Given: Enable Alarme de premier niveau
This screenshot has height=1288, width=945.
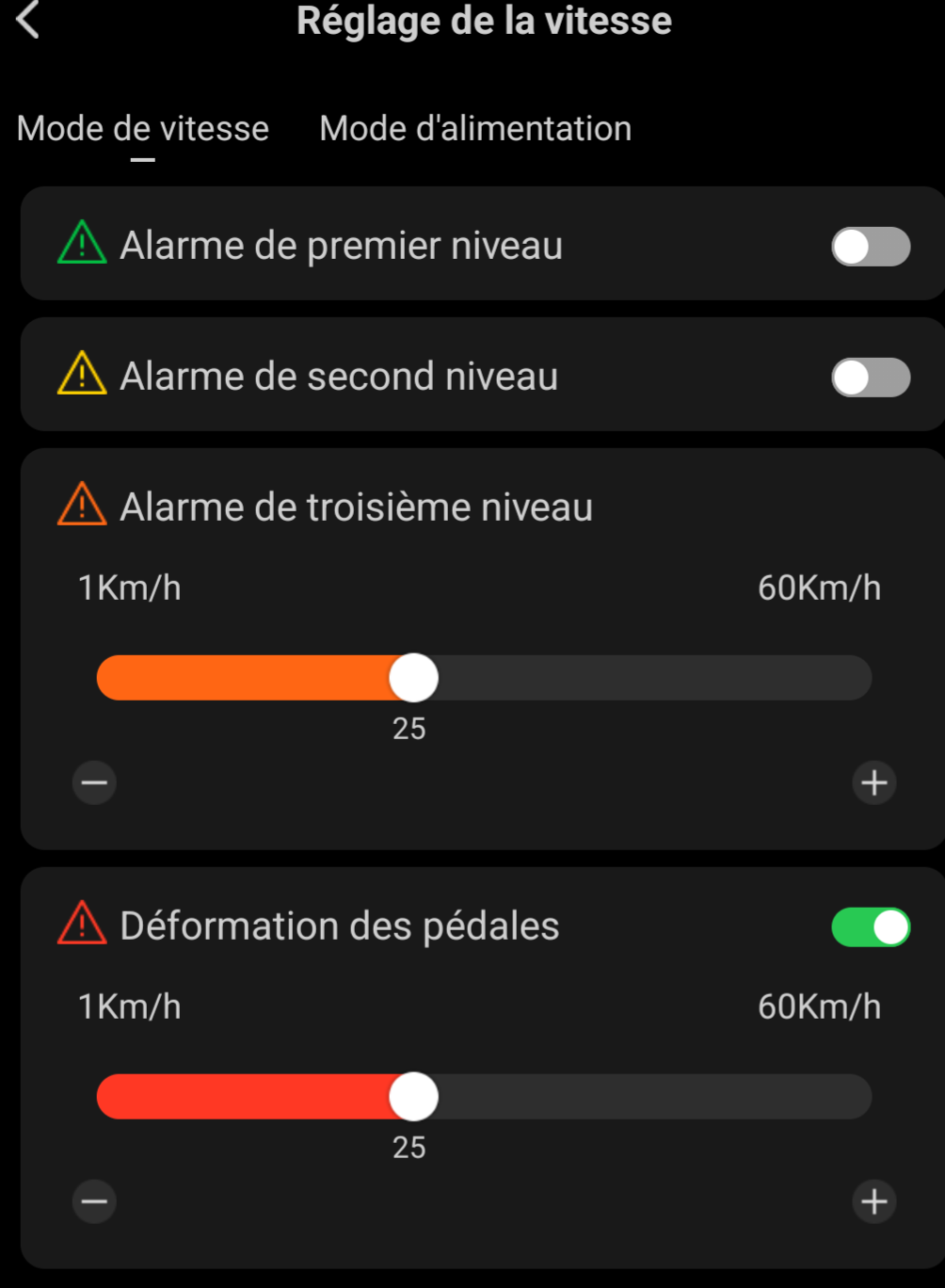Looking at the screenshot, I should point(870,248).
